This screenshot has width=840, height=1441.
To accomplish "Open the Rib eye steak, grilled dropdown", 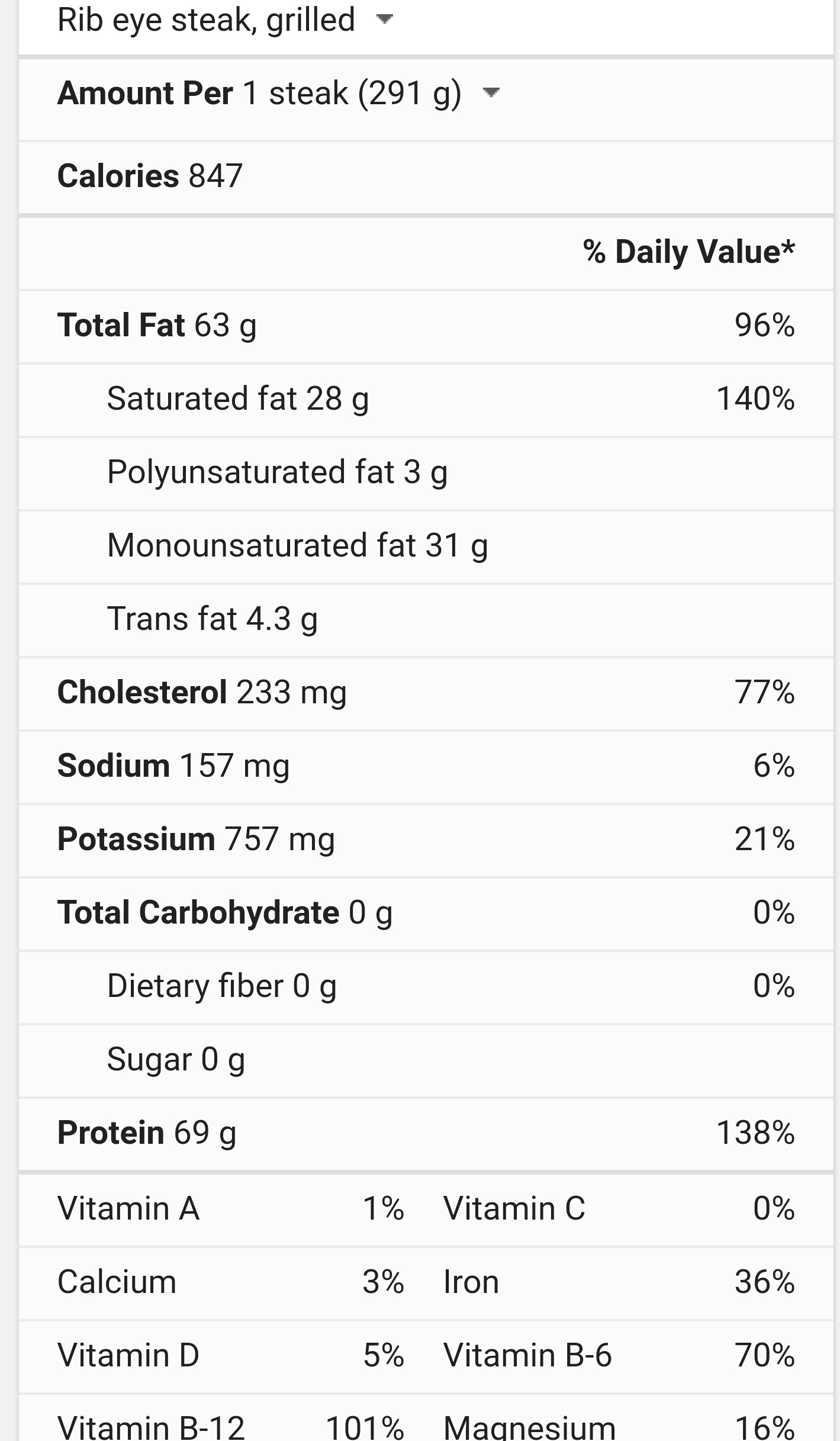I will point(225,20).
